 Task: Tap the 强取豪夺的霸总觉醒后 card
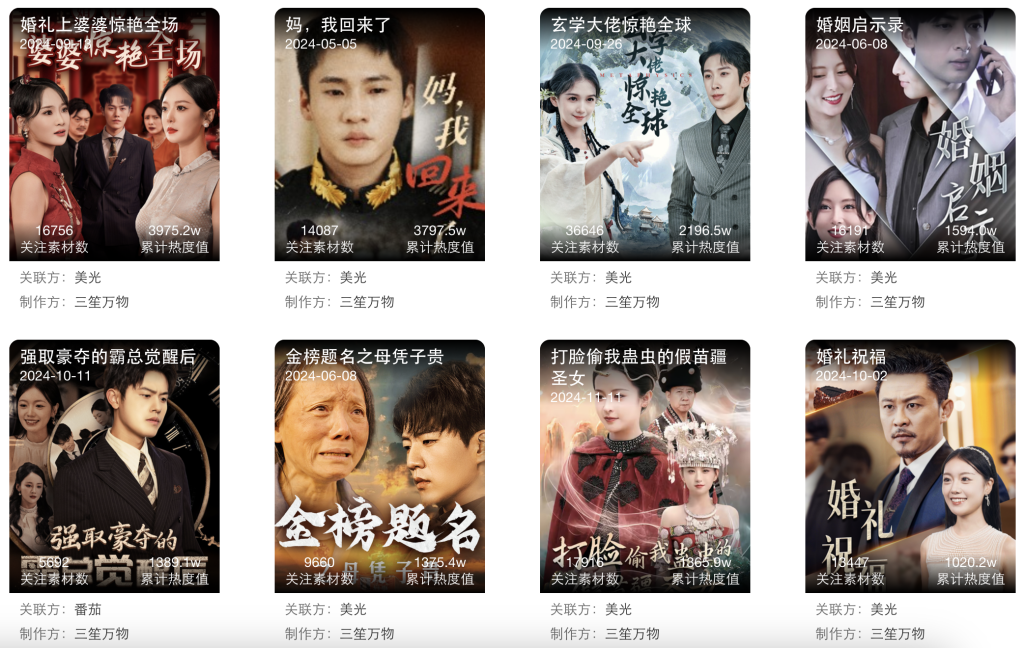114,466
